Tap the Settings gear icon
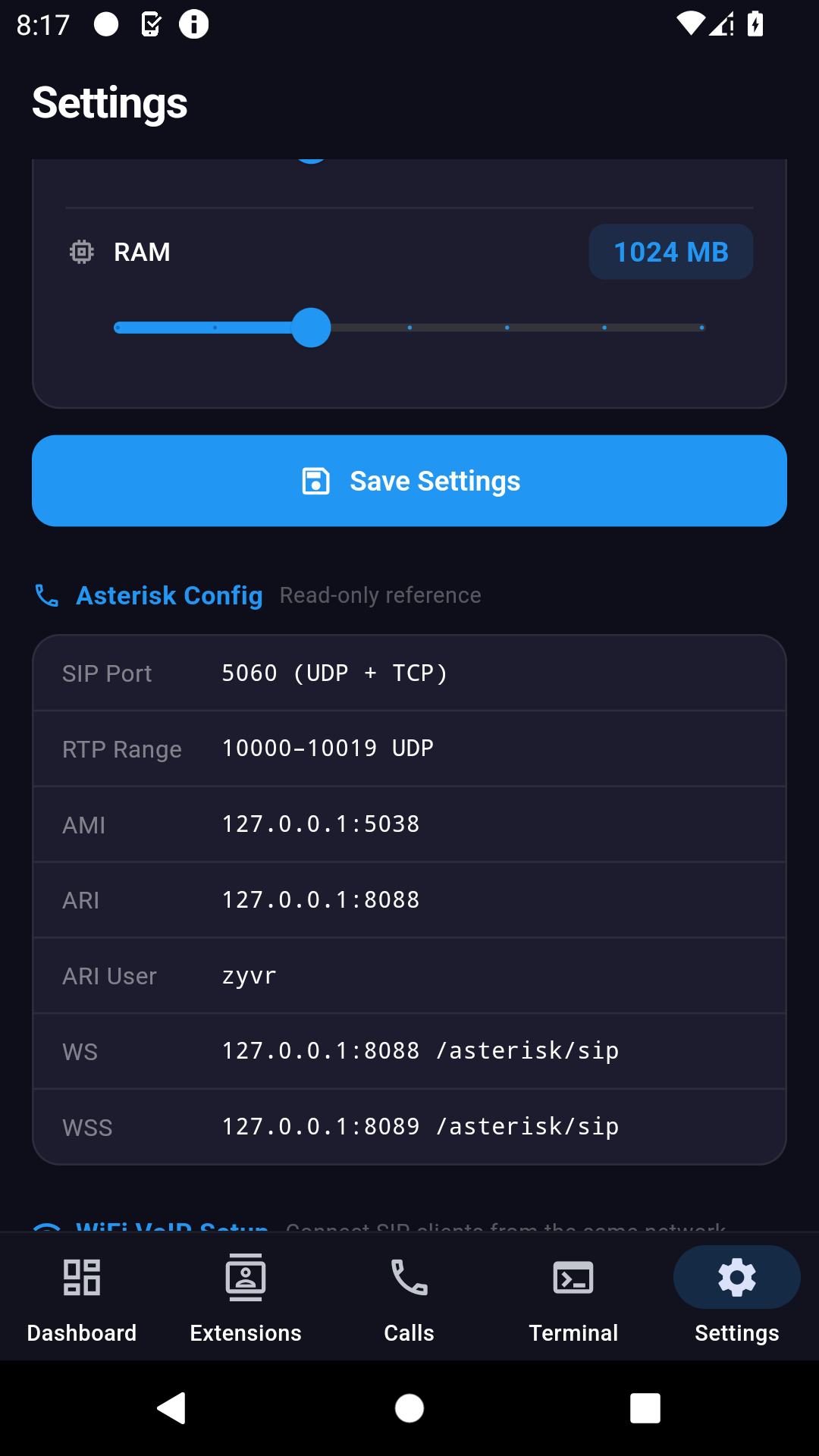The width and height of the screenshot is (819, 1456). [x=736, y=1277]
